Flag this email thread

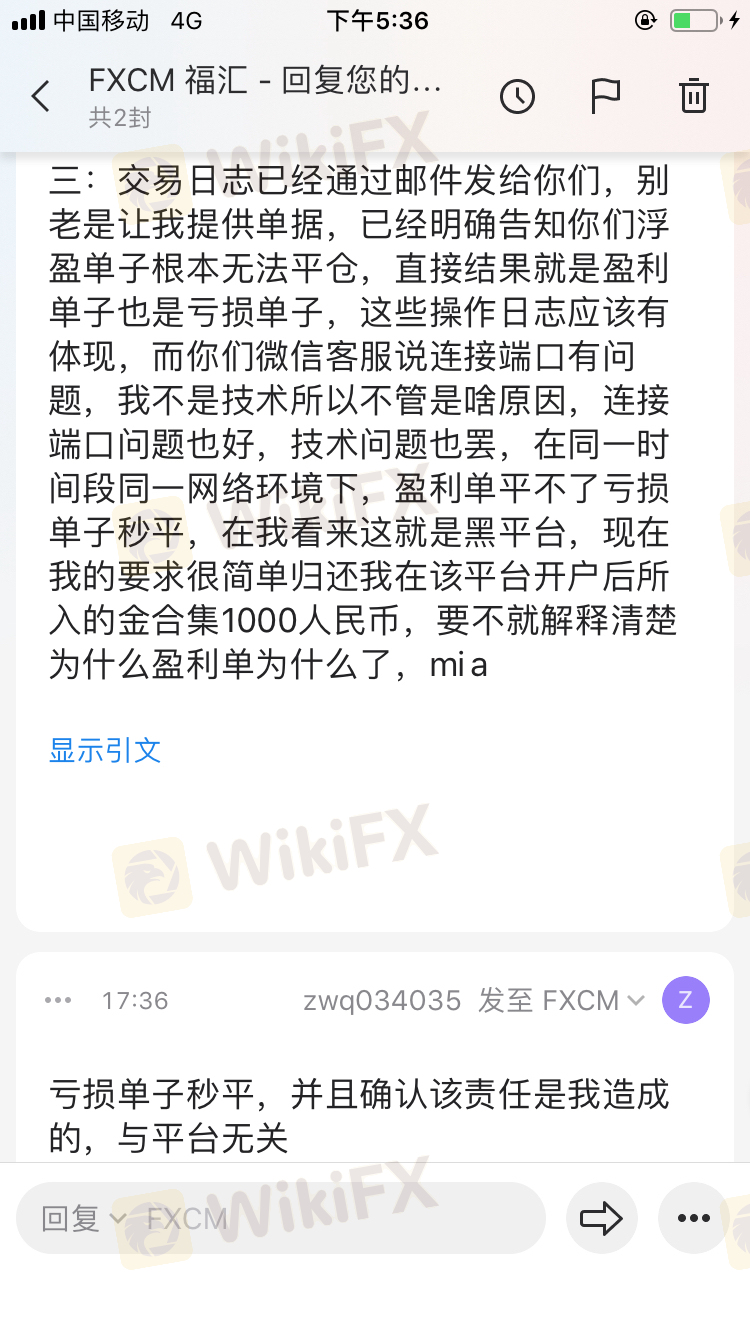605,97
